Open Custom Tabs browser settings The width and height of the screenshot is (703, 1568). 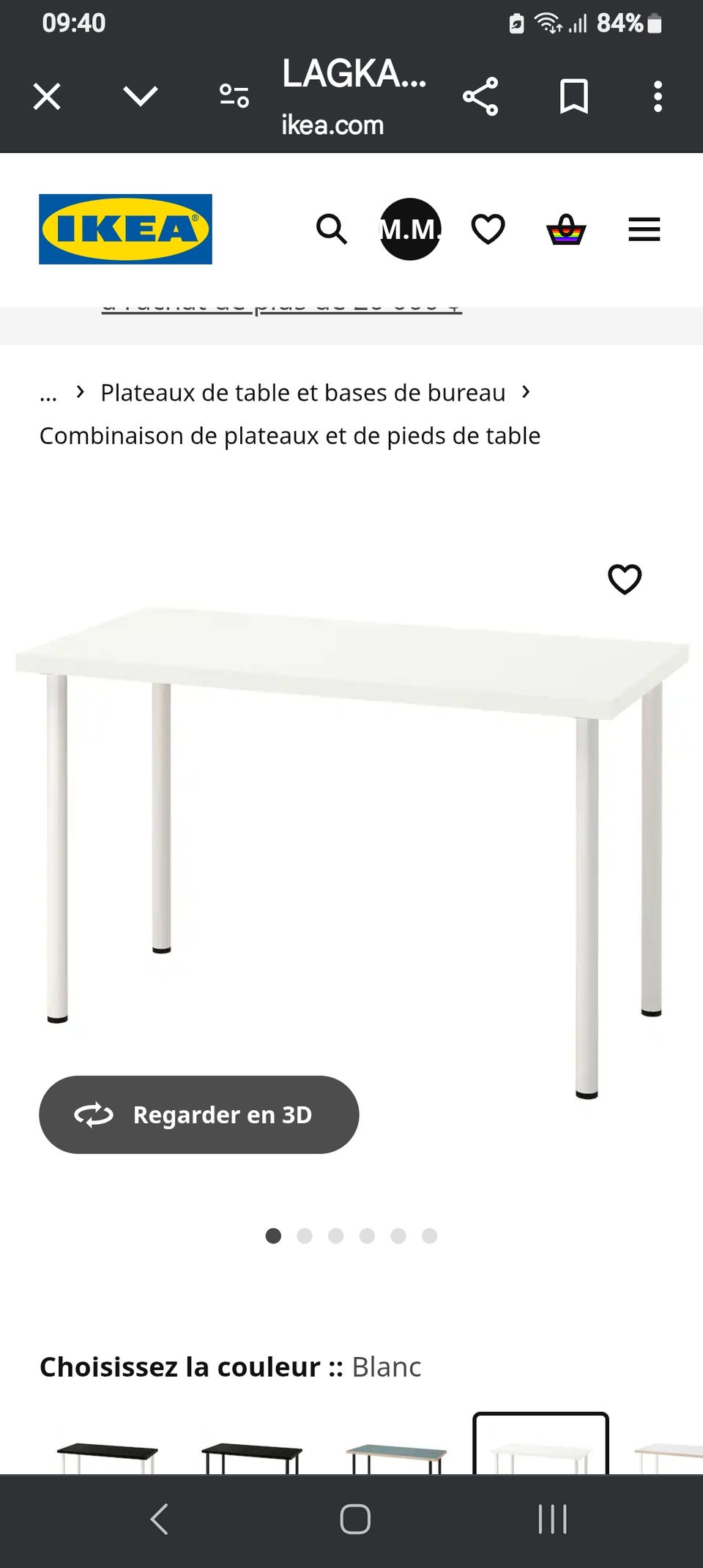(x=234, y=96)
